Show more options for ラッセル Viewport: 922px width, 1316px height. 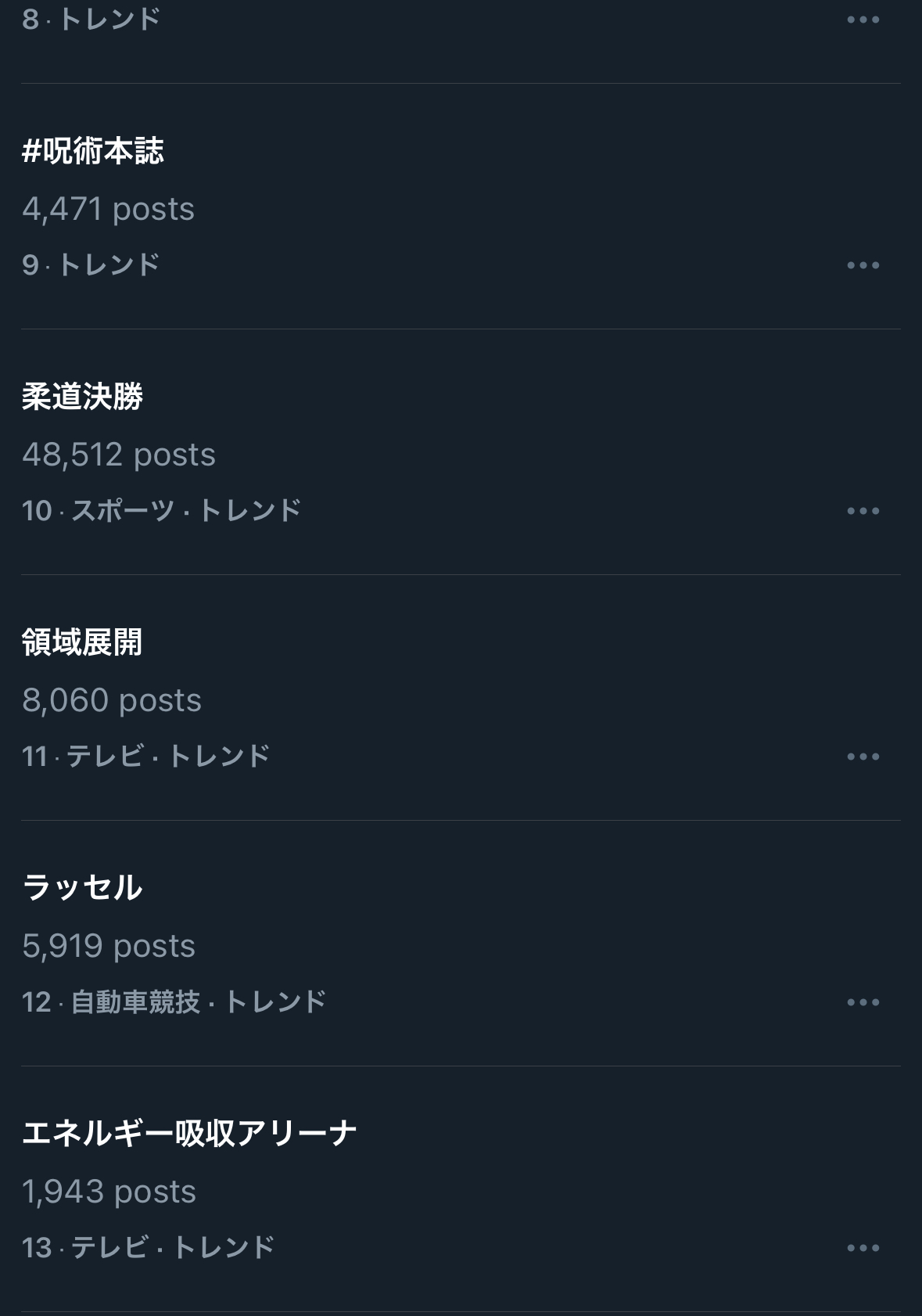tap(863, 1002)
